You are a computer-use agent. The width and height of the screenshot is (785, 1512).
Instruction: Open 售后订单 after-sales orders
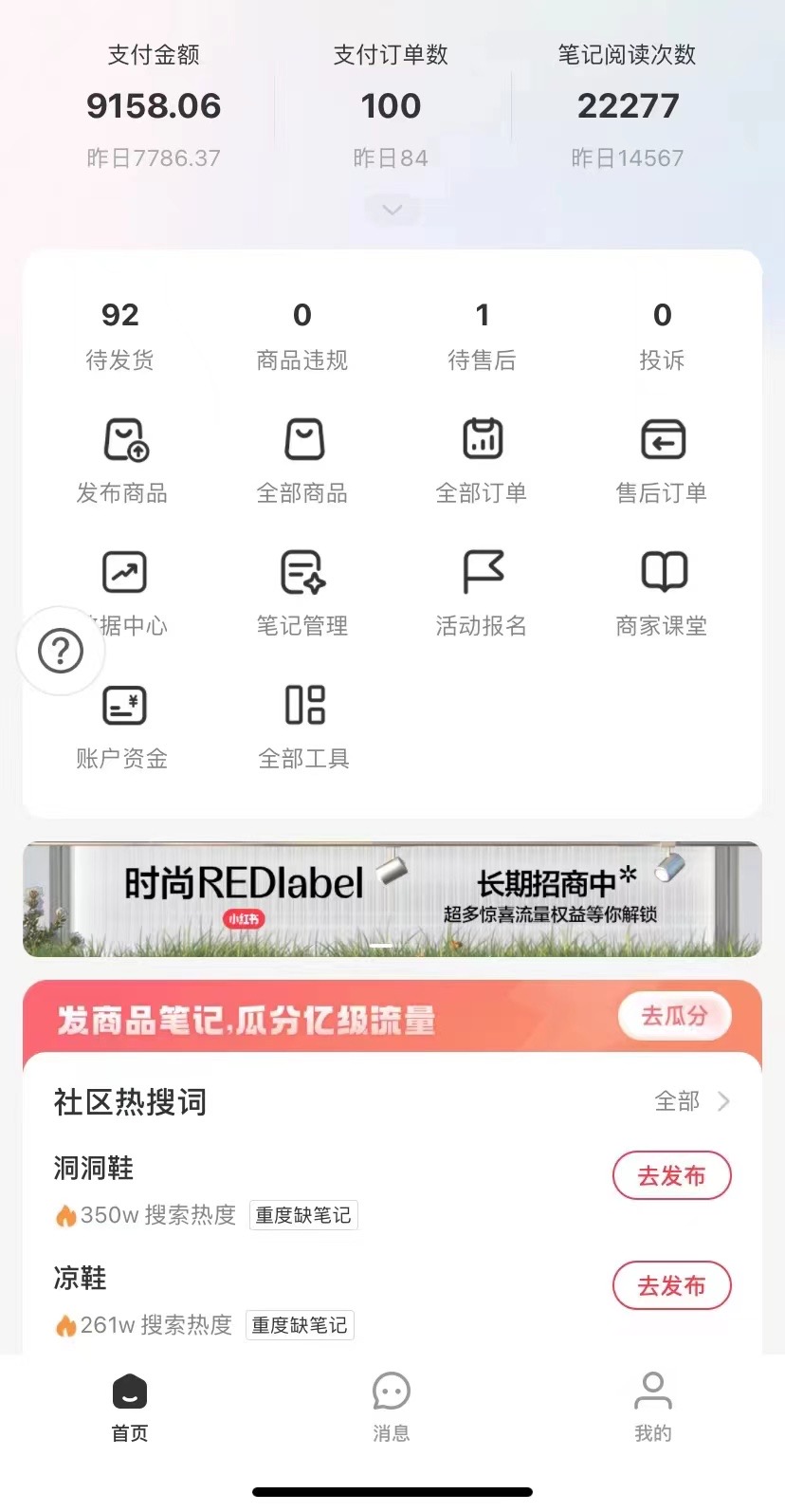(662, 460)
